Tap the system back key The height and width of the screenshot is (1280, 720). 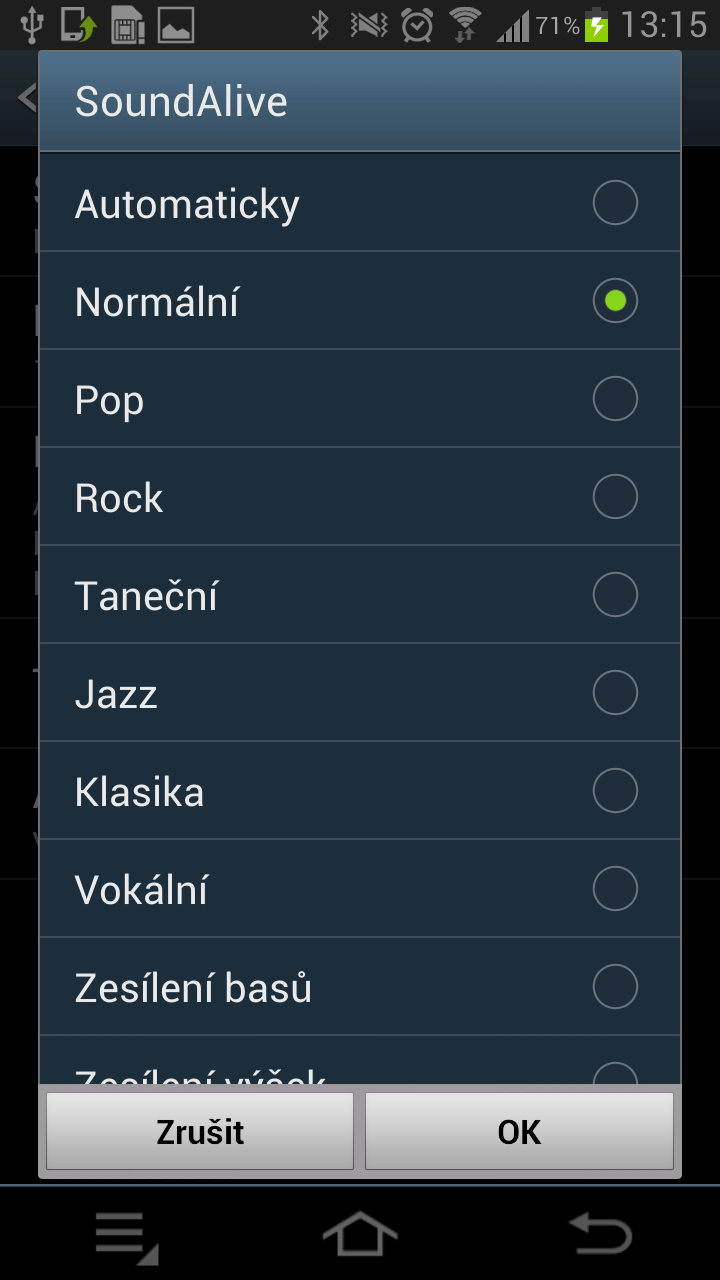point(600,1234)
